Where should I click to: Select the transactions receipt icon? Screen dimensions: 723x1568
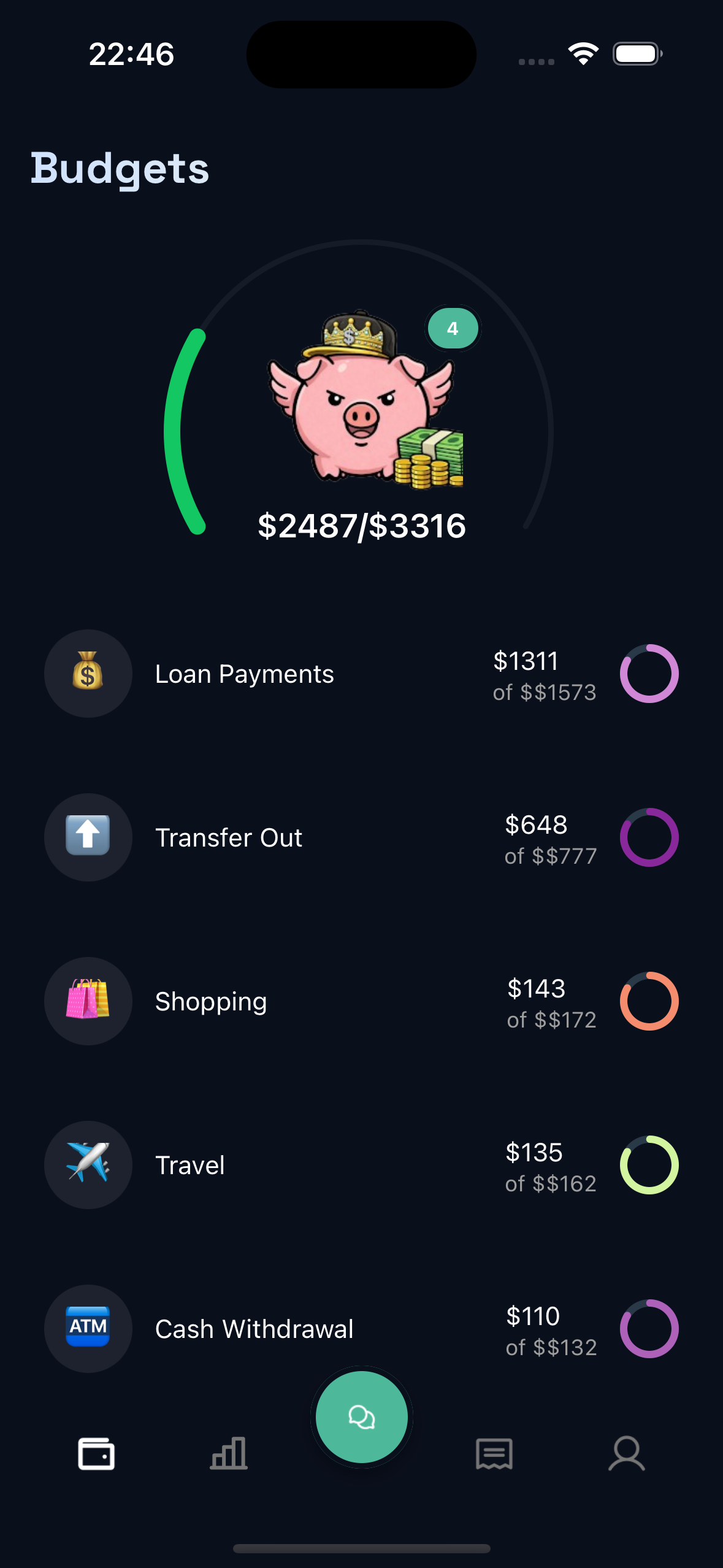click(494, 1454)
